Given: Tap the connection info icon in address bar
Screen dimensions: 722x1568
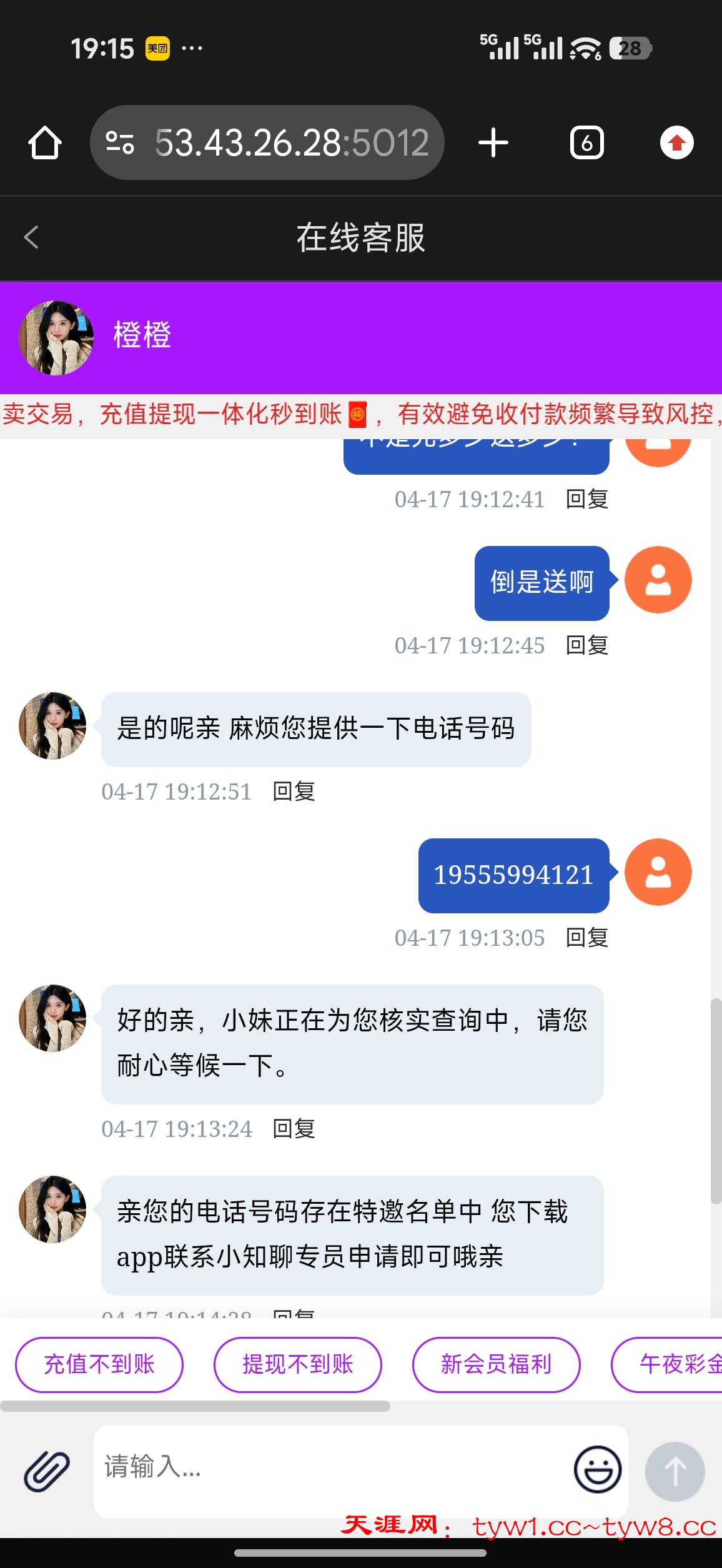Looking at the screenshot, I should point(121,142).
